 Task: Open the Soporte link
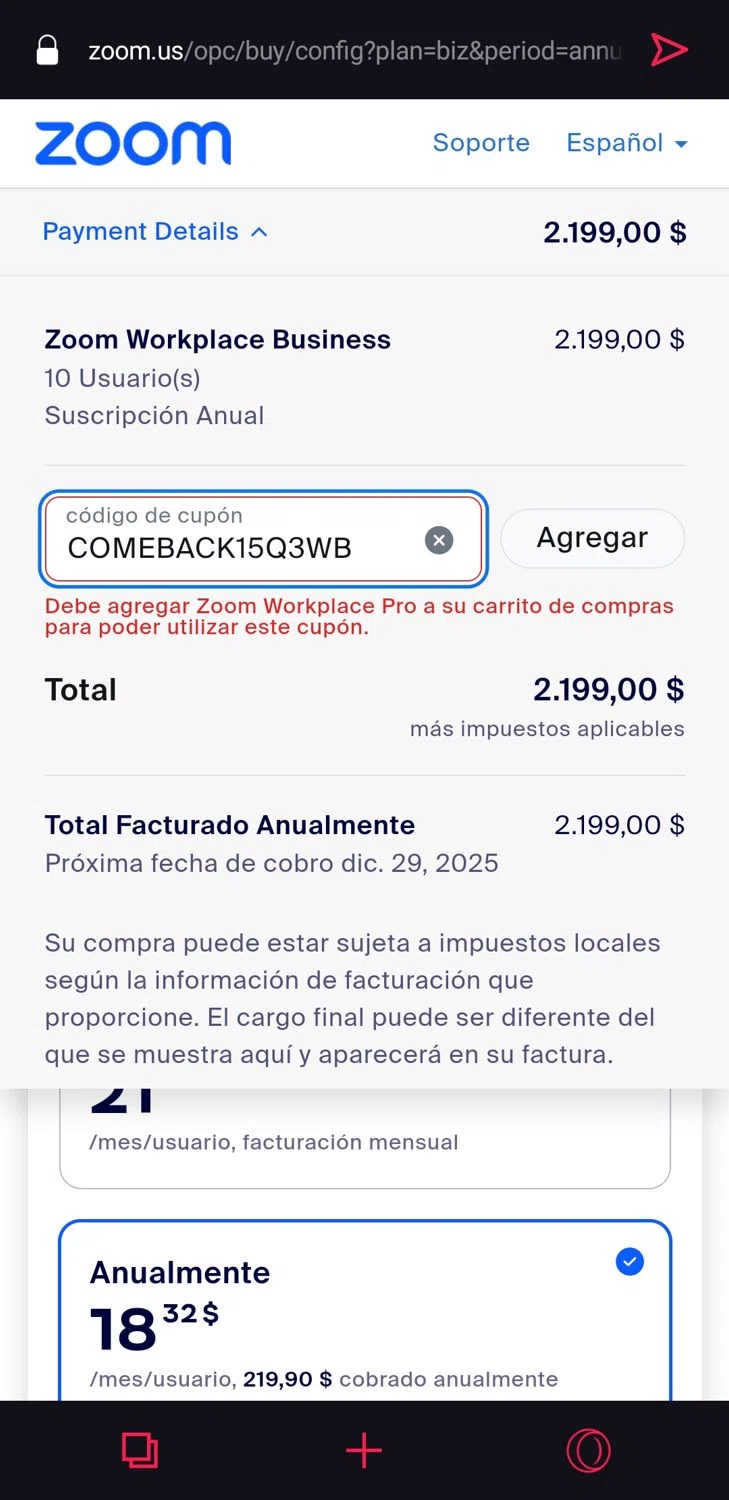481,143
